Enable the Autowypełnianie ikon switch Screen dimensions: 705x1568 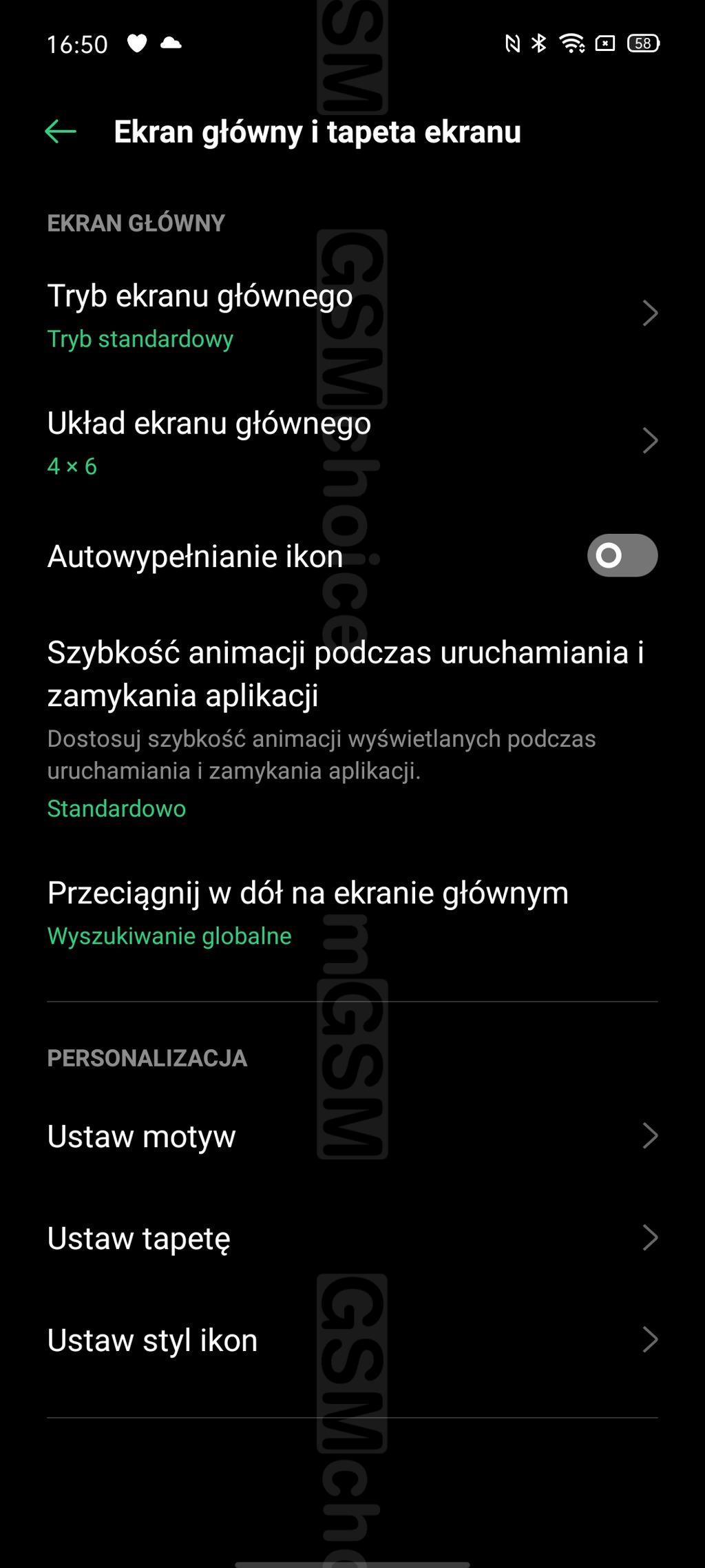tap(622, 555)
